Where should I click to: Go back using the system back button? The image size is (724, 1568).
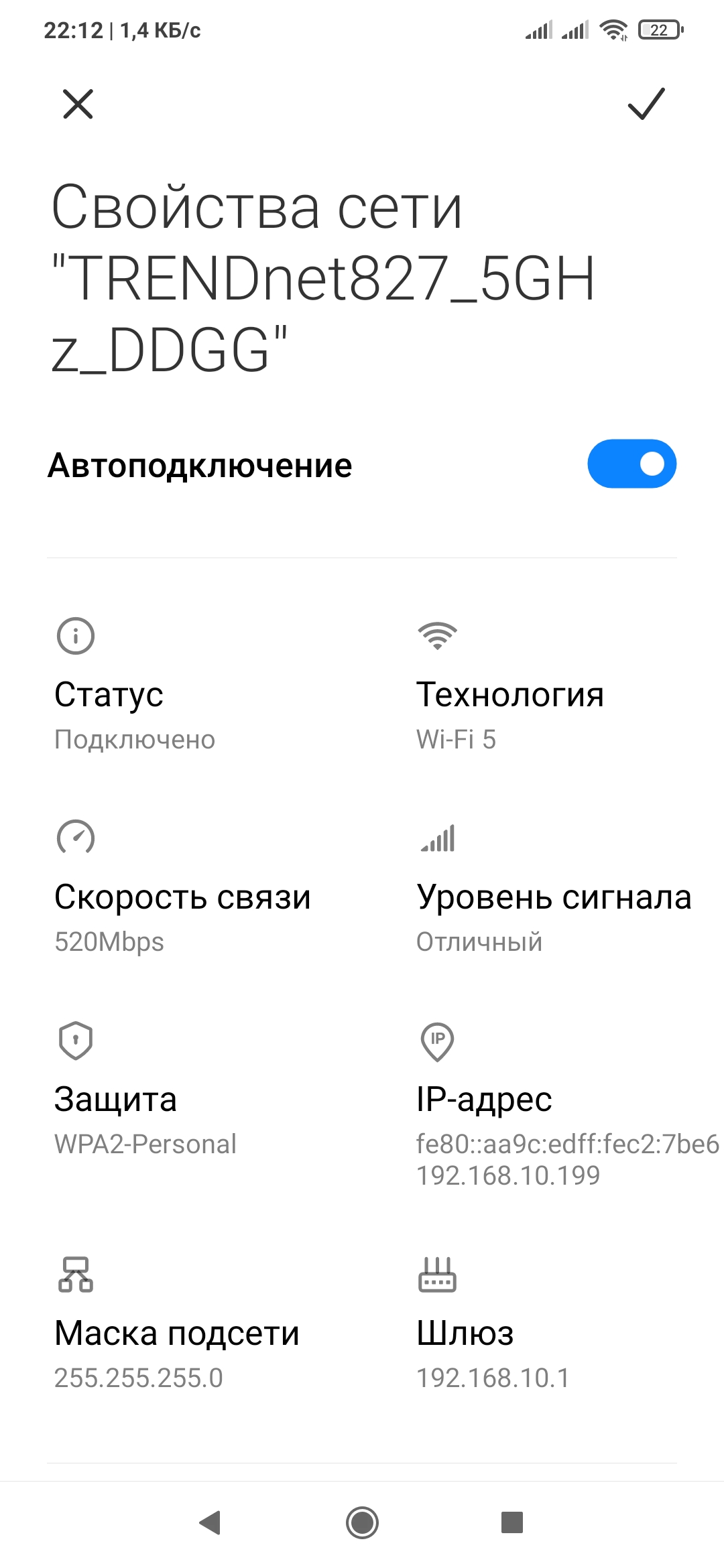210,1522
